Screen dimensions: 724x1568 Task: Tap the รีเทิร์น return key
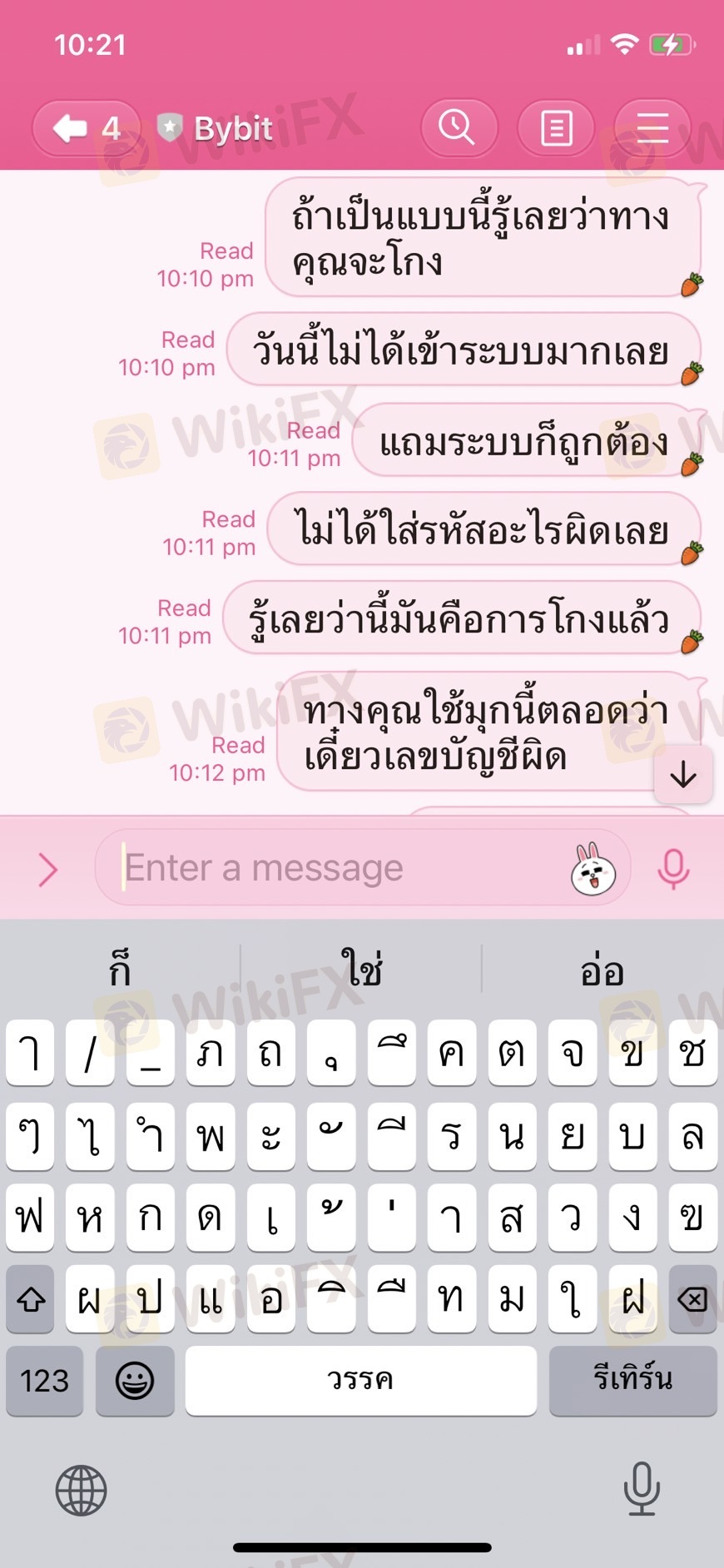(x=633, y=1381)
